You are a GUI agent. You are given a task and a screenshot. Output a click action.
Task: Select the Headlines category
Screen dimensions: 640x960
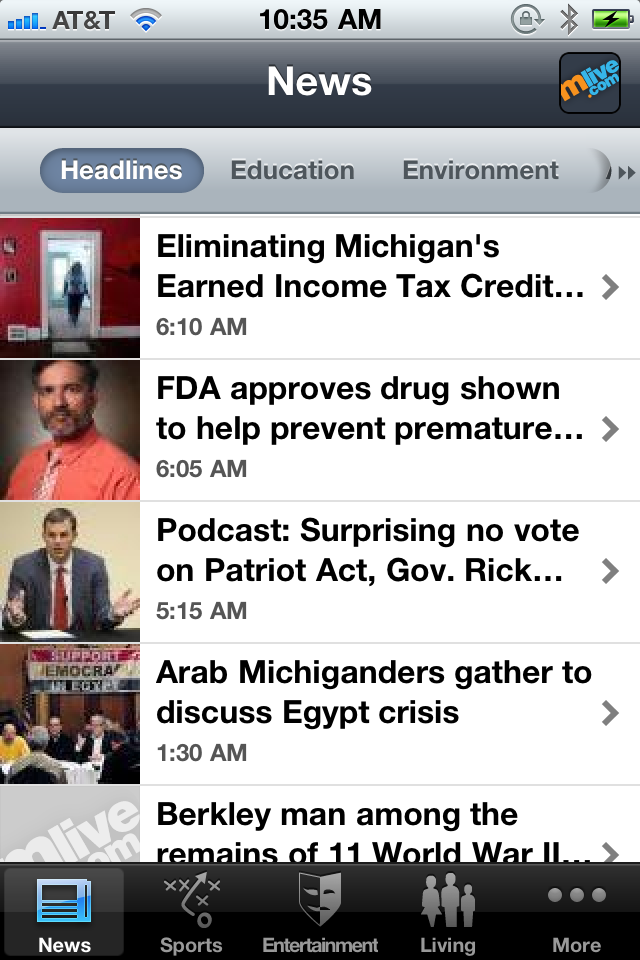tap(121, 171)
